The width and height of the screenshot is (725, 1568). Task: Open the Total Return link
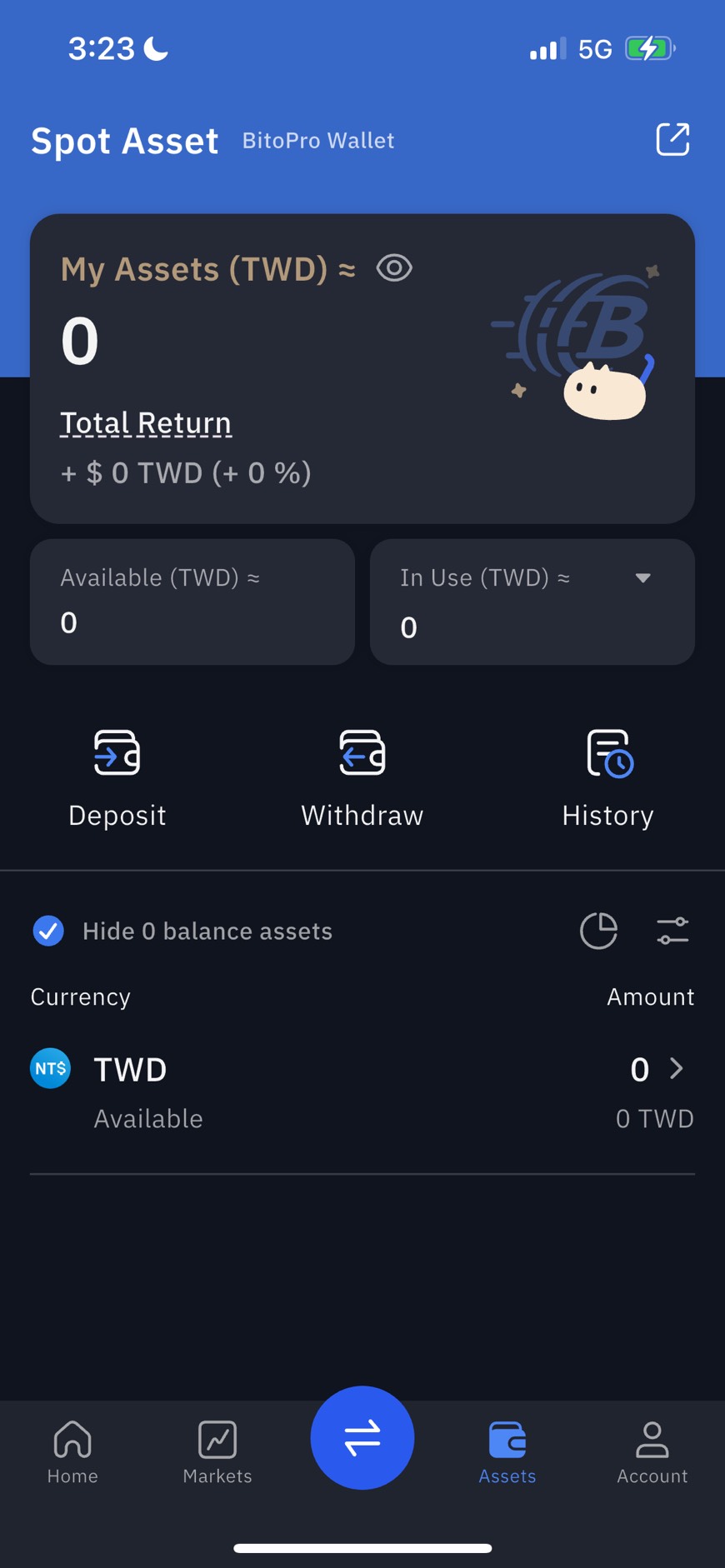click(x=146, y=423)
